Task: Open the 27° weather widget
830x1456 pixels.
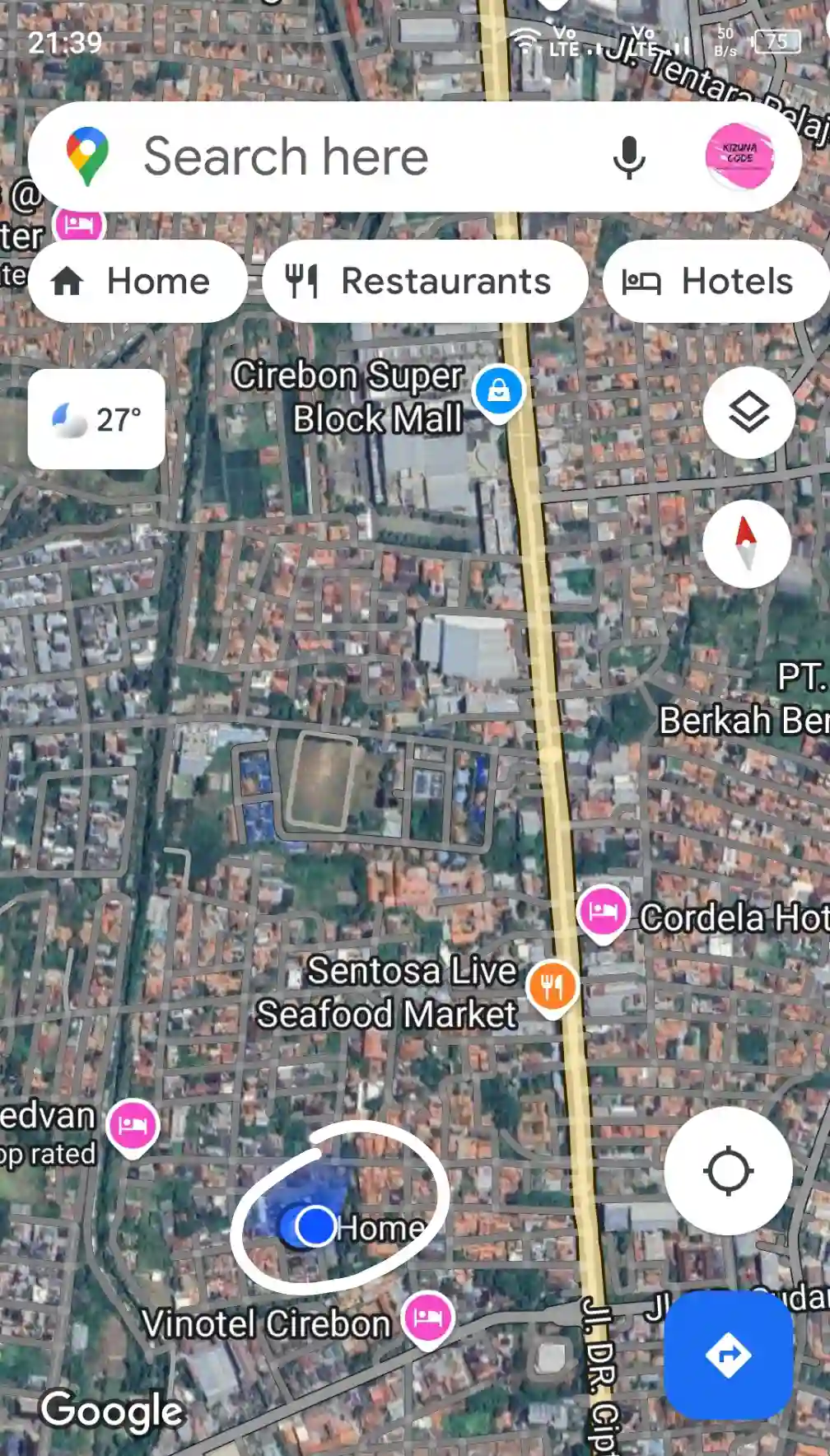Action: tap(96, 419)
